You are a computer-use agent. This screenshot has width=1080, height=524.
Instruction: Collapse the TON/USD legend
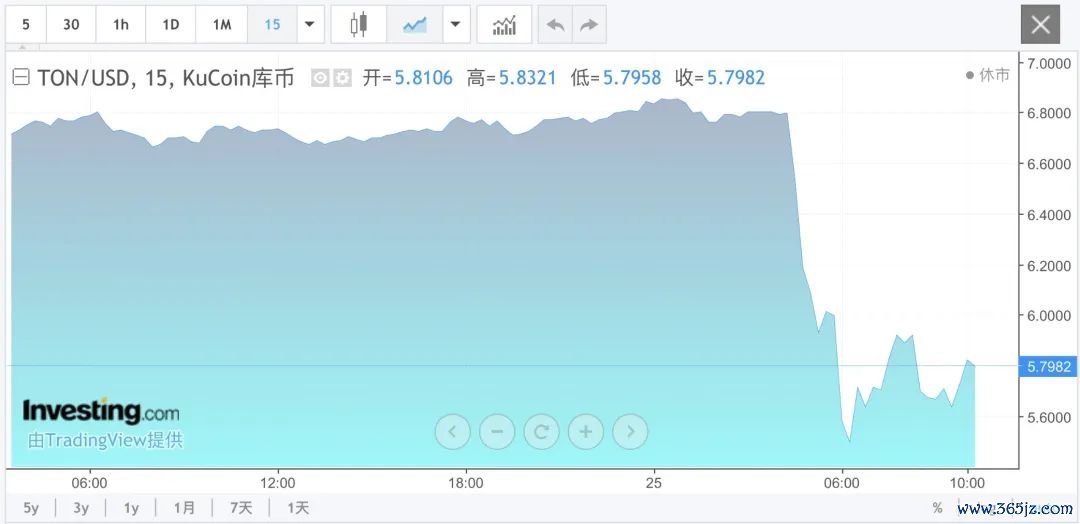20,77
